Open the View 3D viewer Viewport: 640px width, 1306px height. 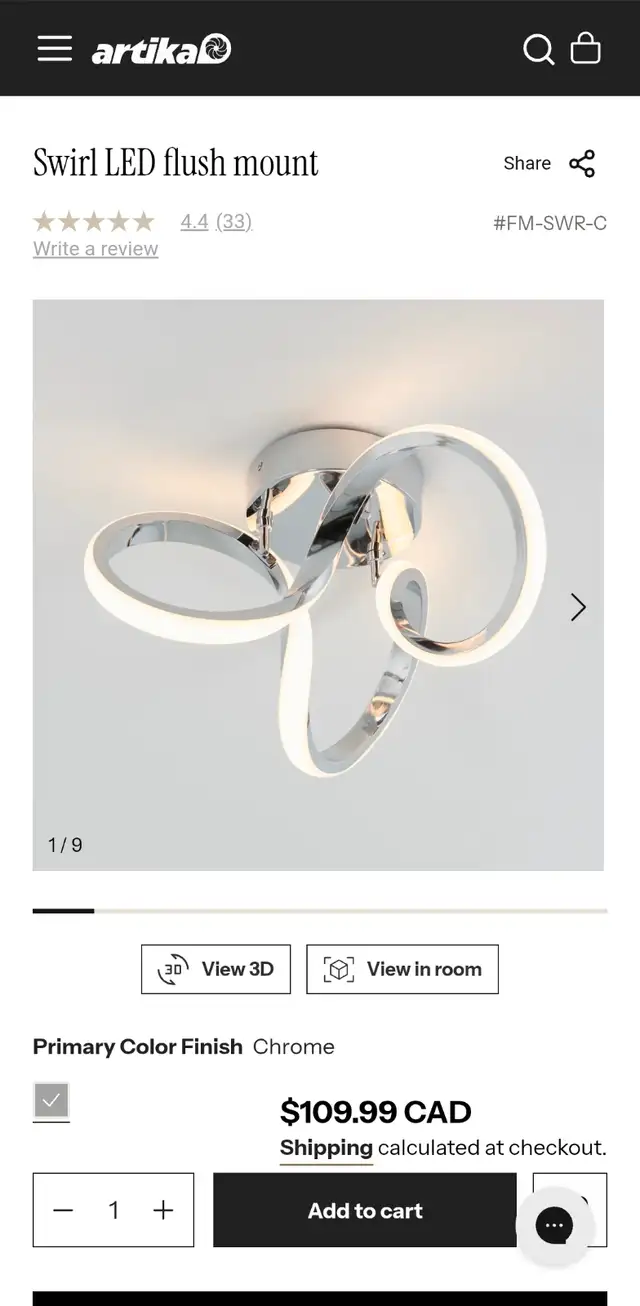tap(216, 969)
